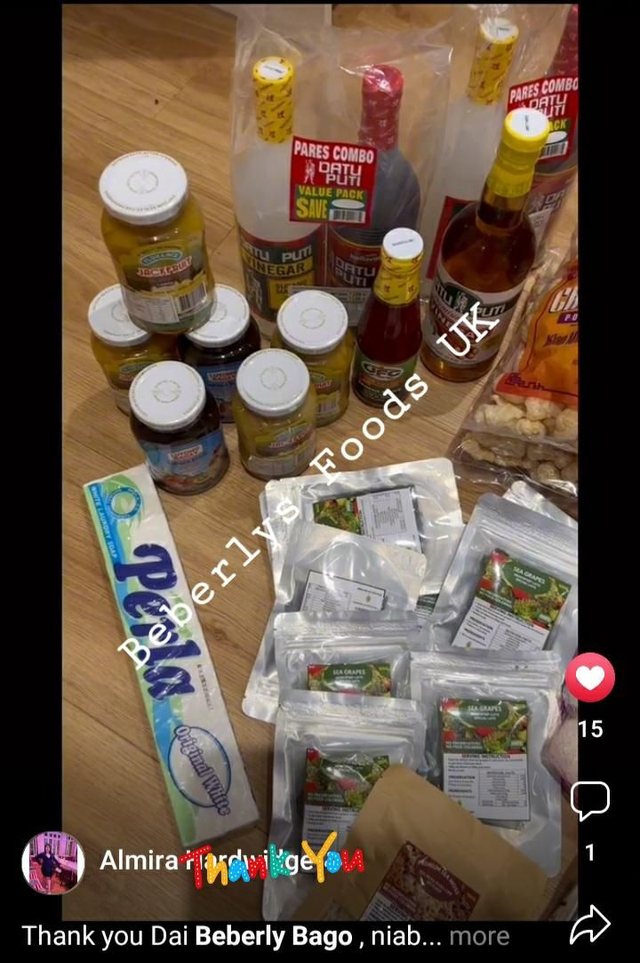Open Almira's profile picture

pos(53,862)
